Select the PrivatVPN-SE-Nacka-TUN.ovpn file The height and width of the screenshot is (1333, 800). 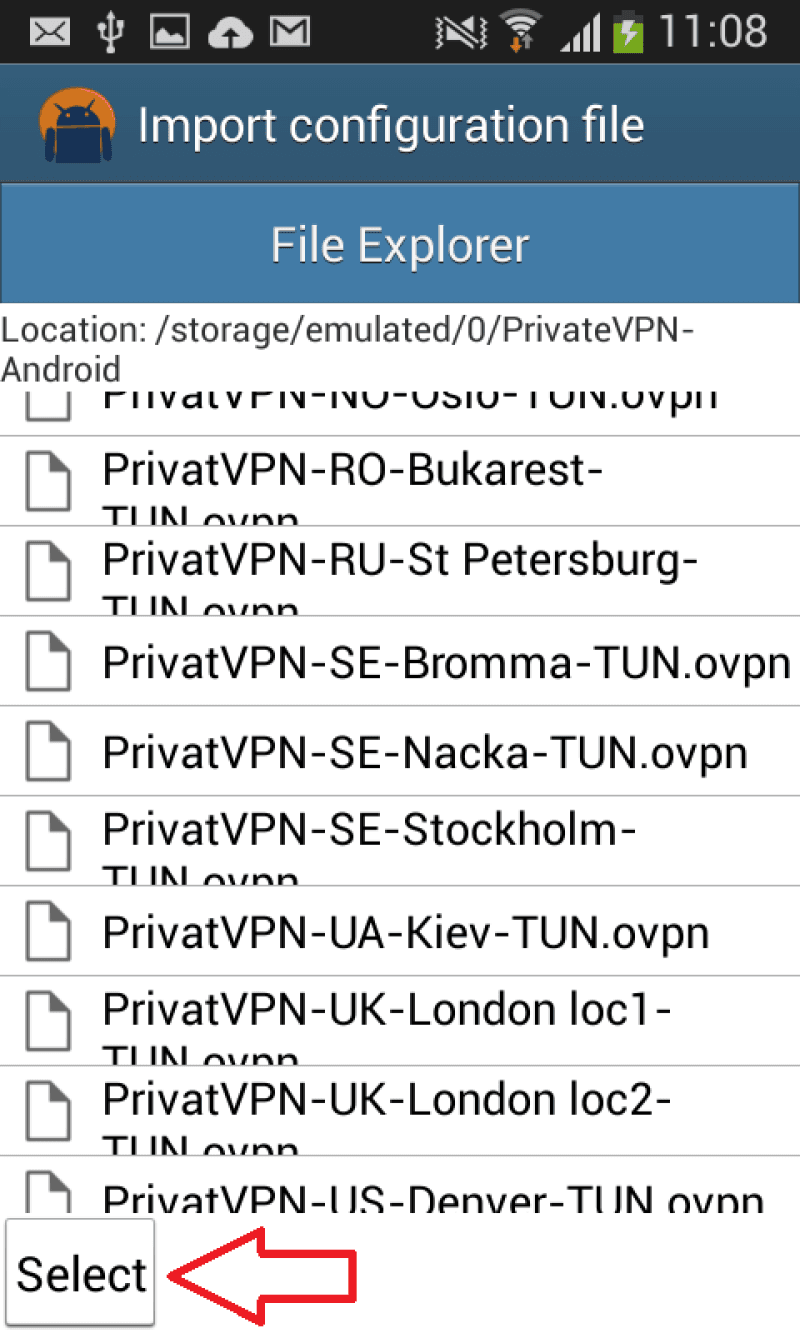(400, 752)
